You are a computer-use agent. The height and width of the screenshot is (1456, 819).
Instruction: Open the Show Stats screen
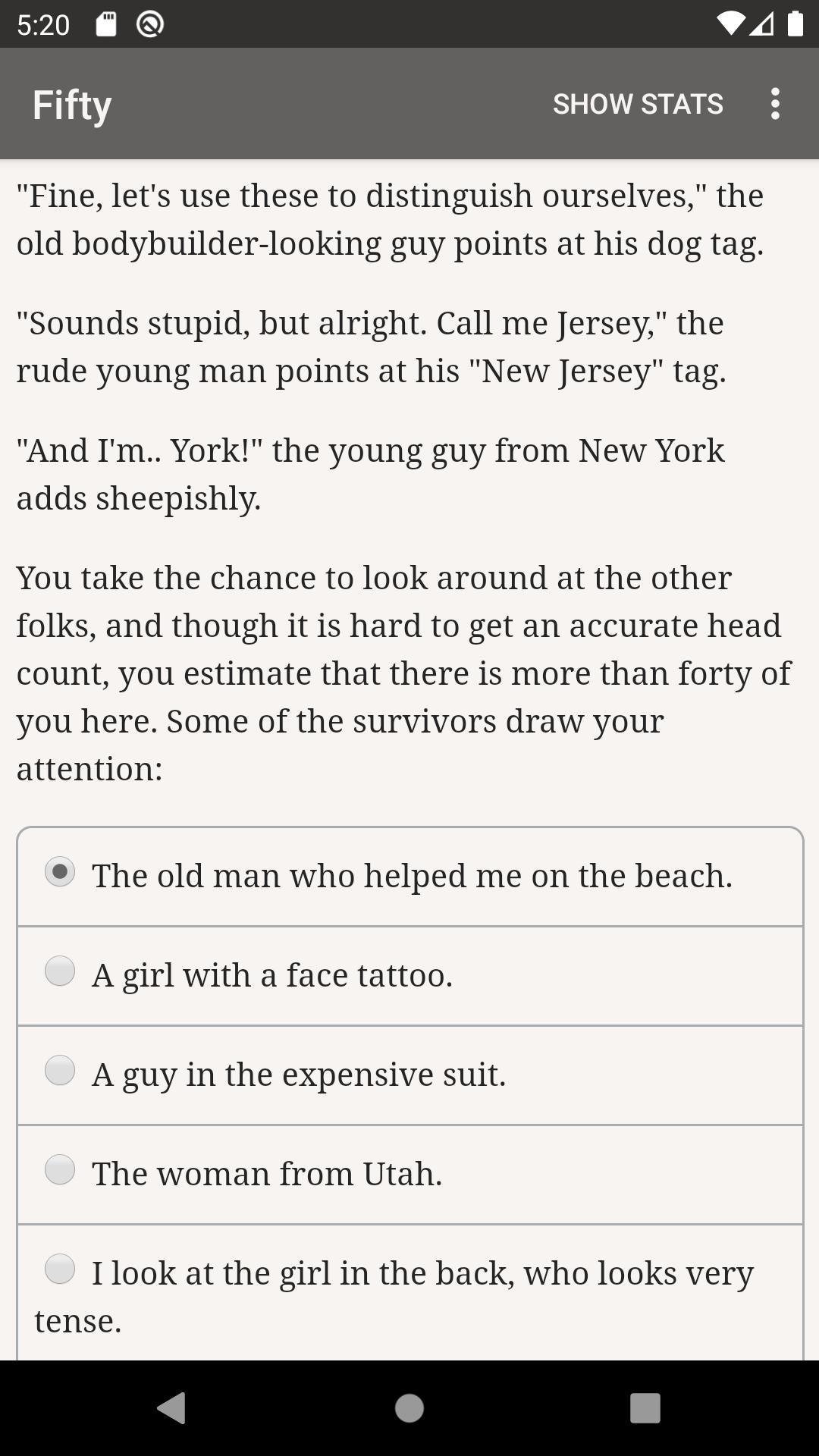(638, 104)
